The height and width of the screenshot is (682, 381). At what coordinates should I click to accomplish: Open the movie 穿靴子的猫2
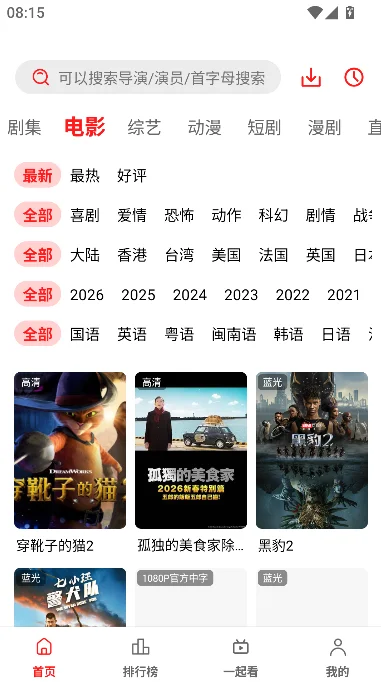click(70, 463)
